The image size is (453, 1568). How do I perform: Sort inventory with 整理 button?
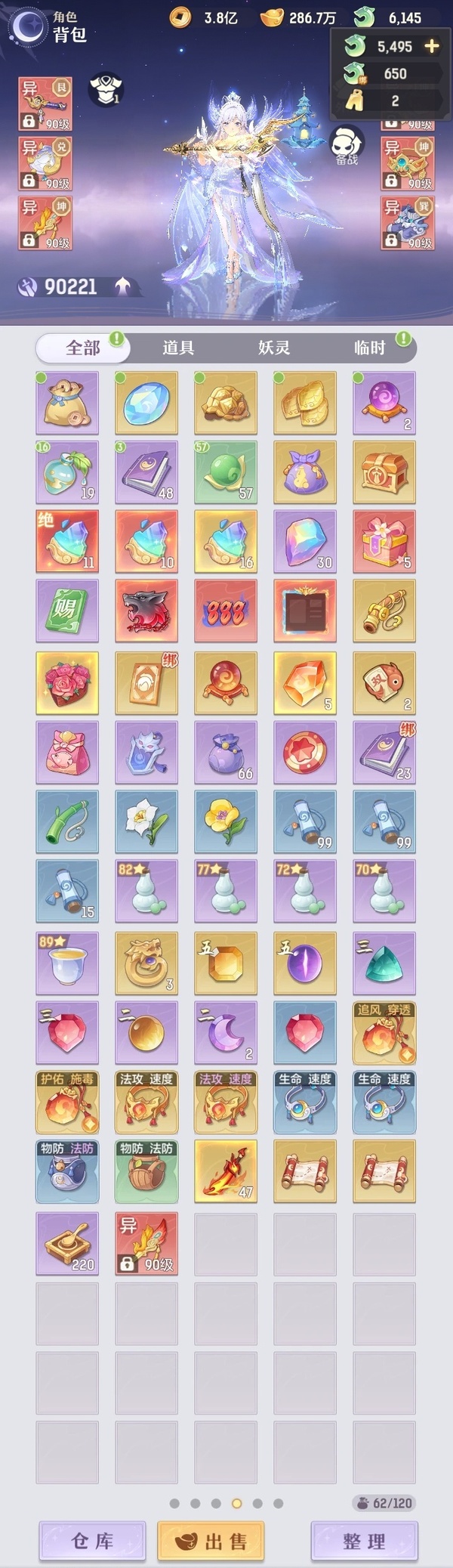click(364, 1541)
